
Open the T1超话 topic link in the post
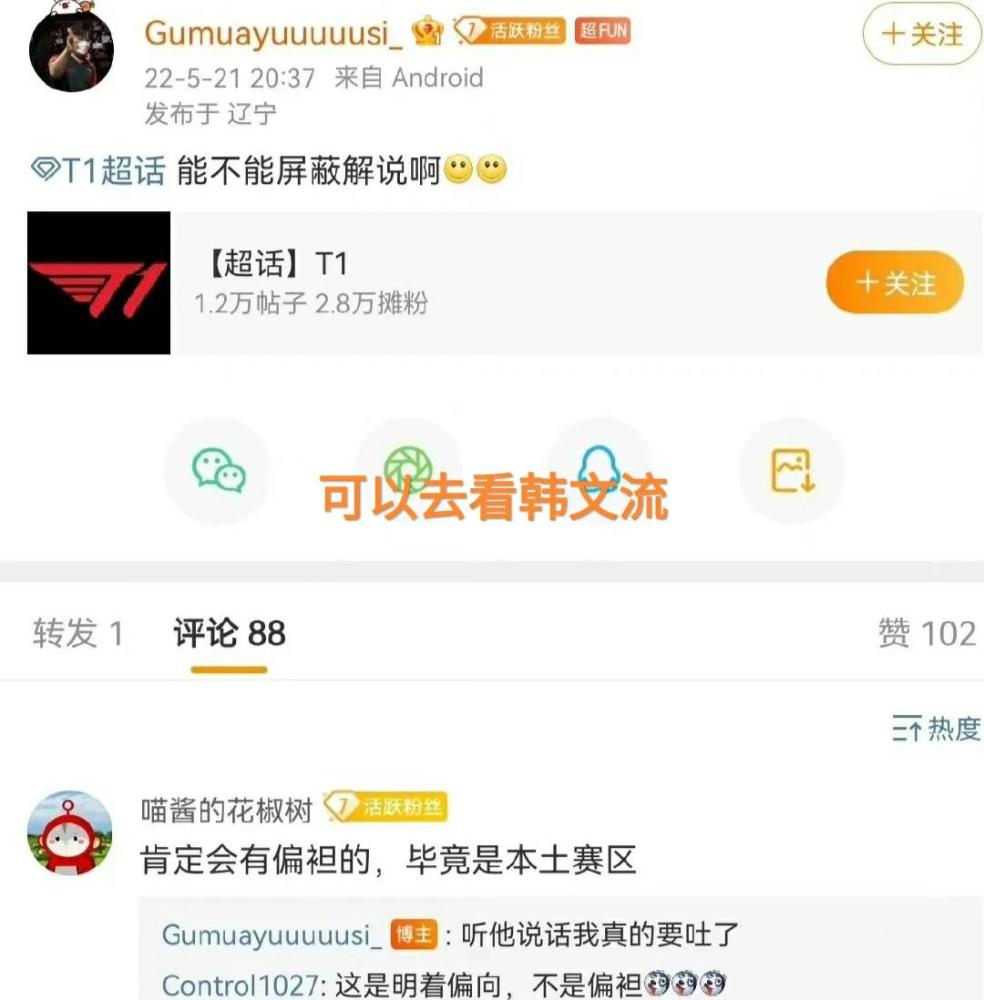98,172
